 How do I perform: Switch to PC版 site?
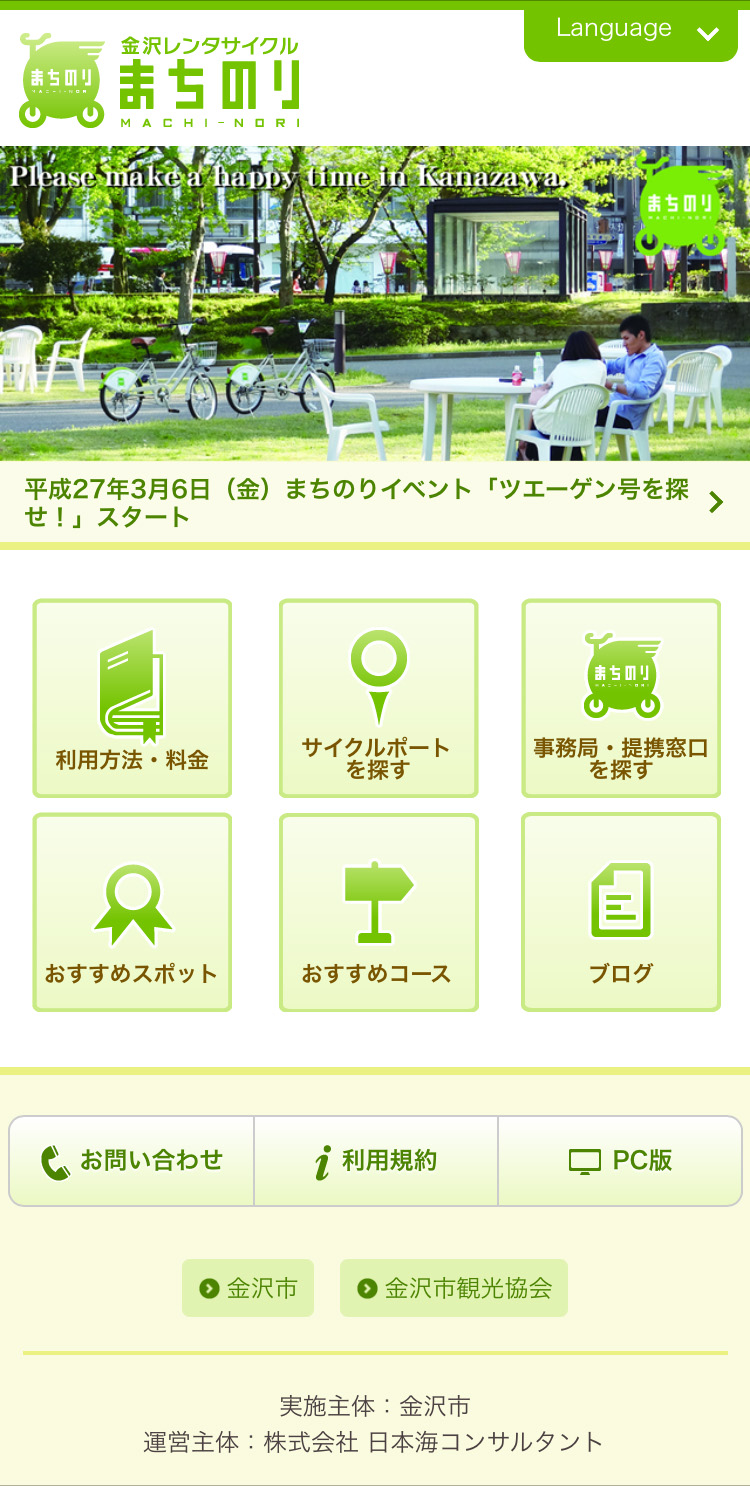pyautogui.click(x=620, y=1161)
